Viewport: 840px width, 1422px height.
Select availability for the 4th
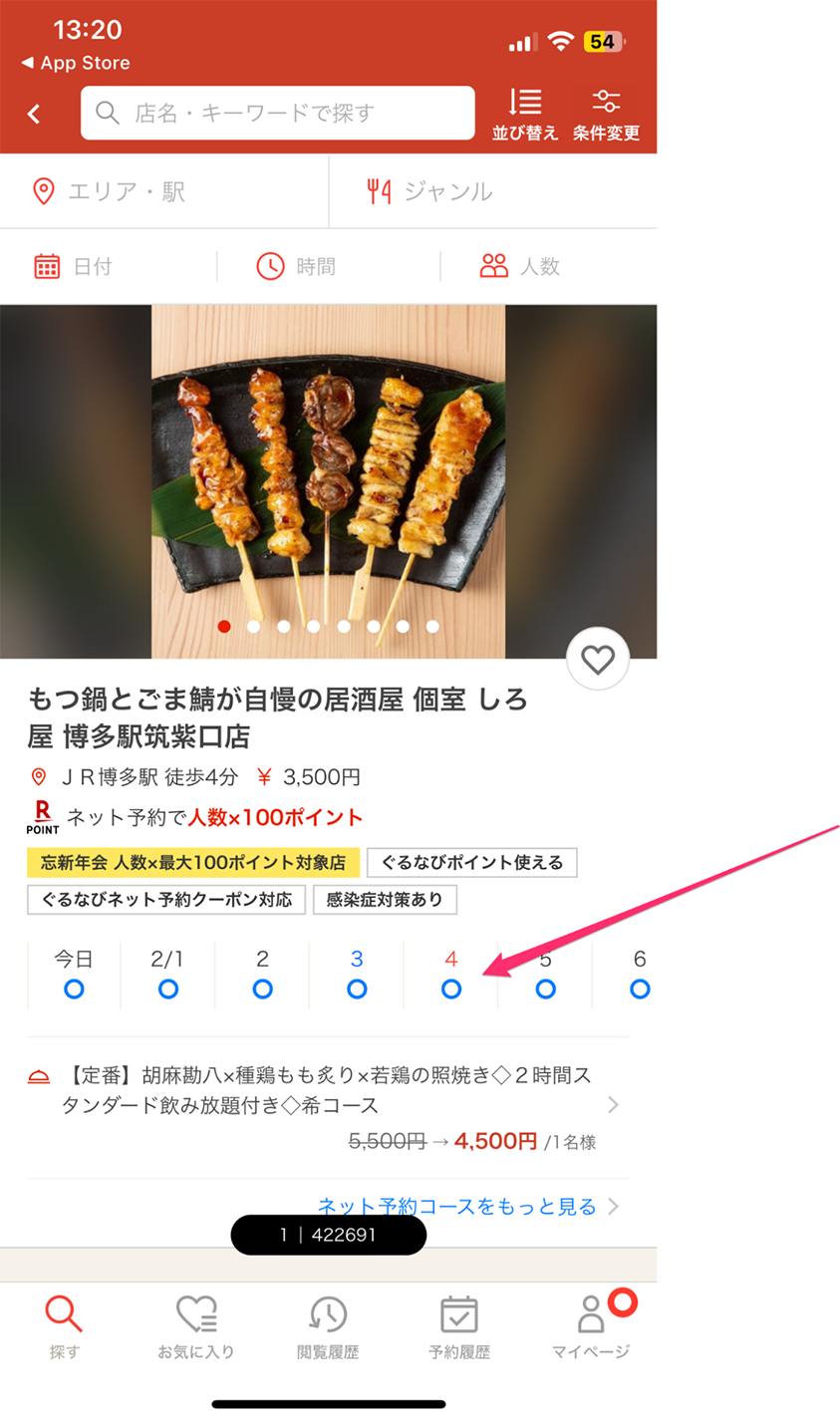click(x=451, y=975)
